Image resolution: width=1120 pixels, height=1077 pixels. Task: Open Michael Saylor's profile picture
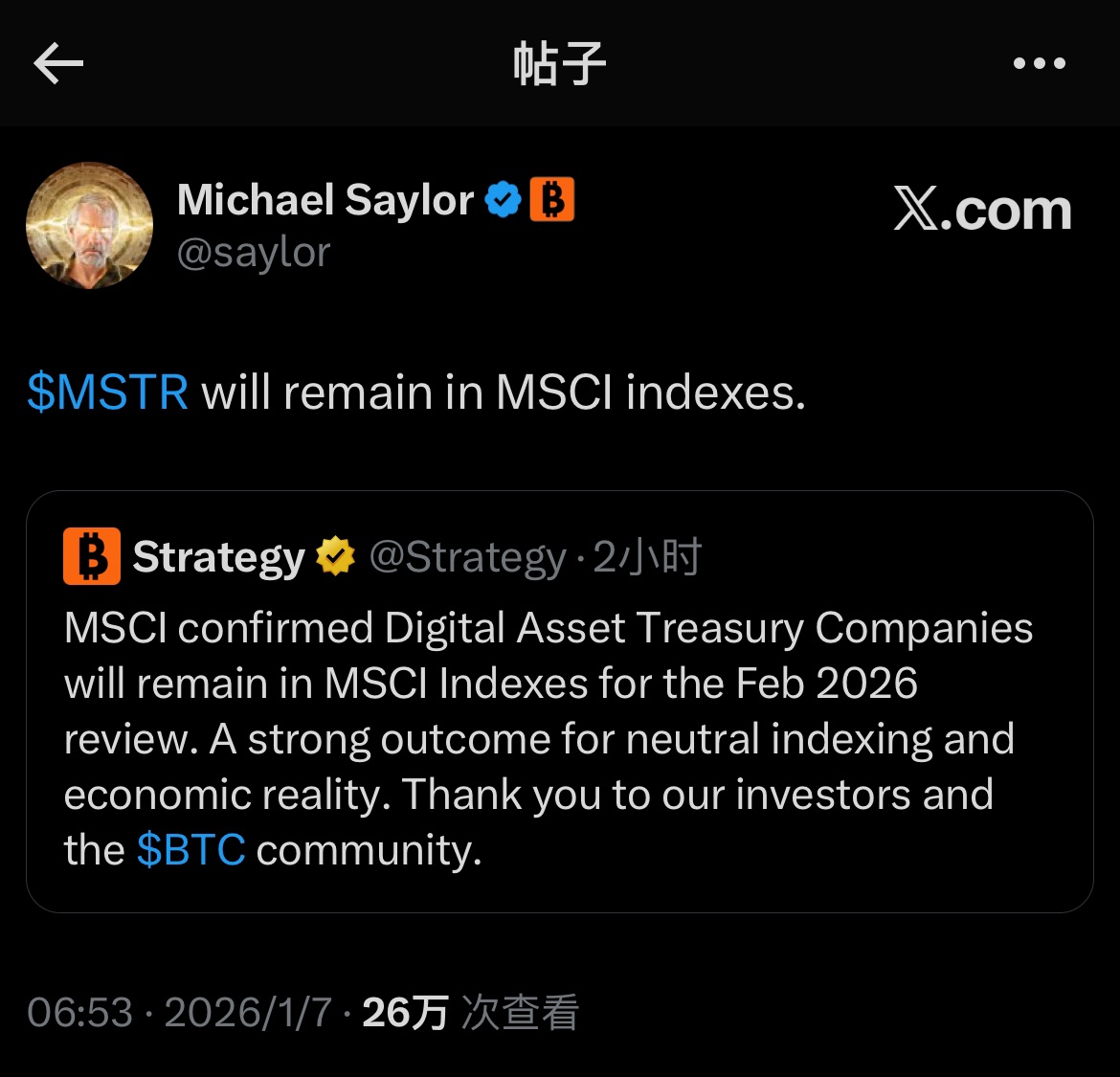[x=90, y=226]
